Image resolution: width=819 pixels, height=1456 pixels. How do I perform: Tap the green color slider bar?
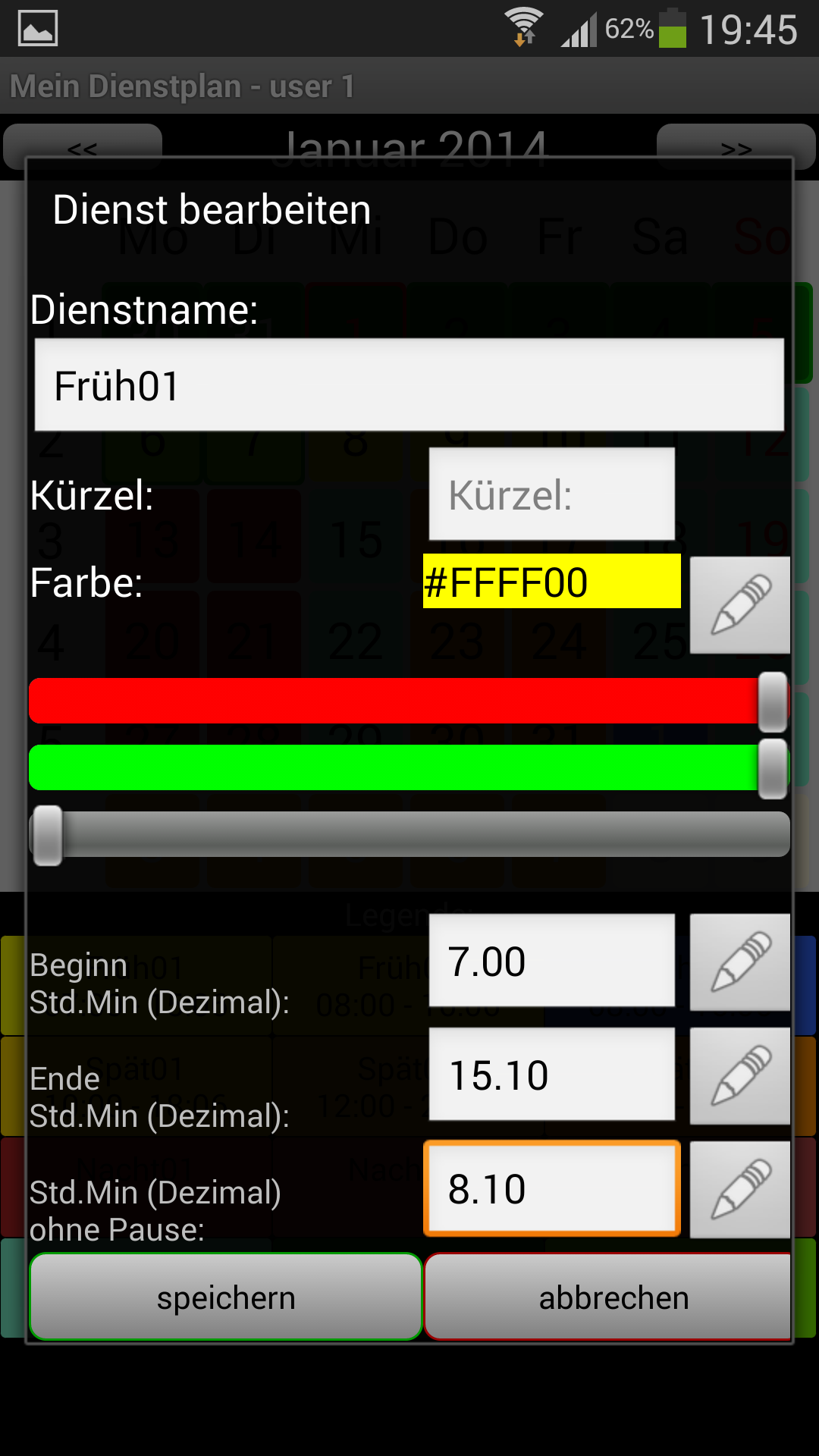[x=394, y=767]
